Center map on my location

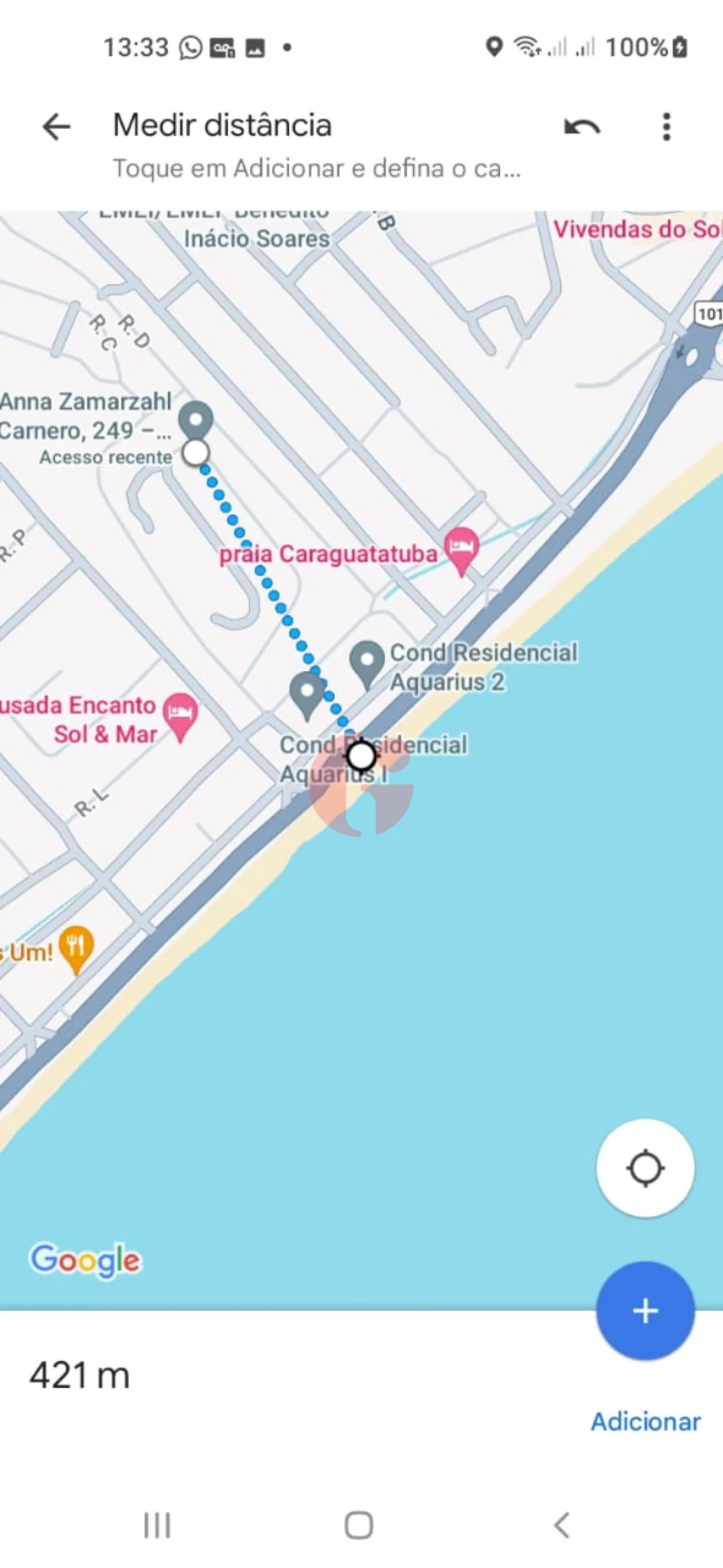tap(645, 1168)
